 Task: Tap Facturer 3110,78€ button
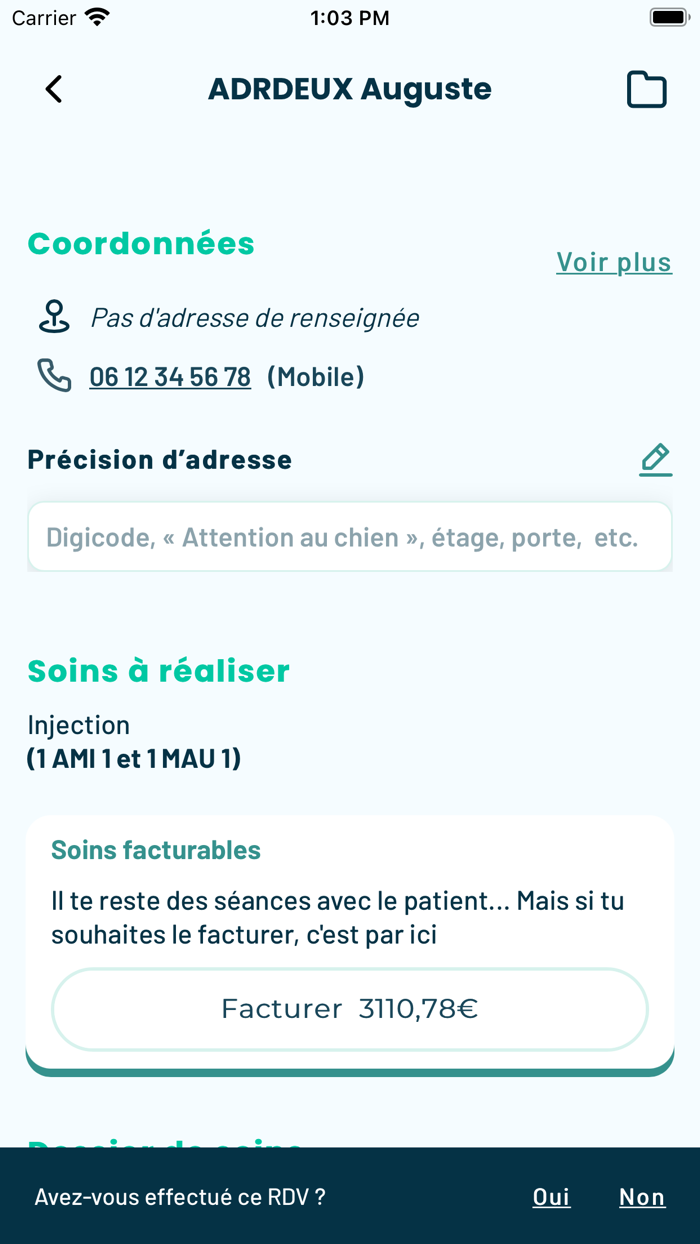(x=349, y=1009)
